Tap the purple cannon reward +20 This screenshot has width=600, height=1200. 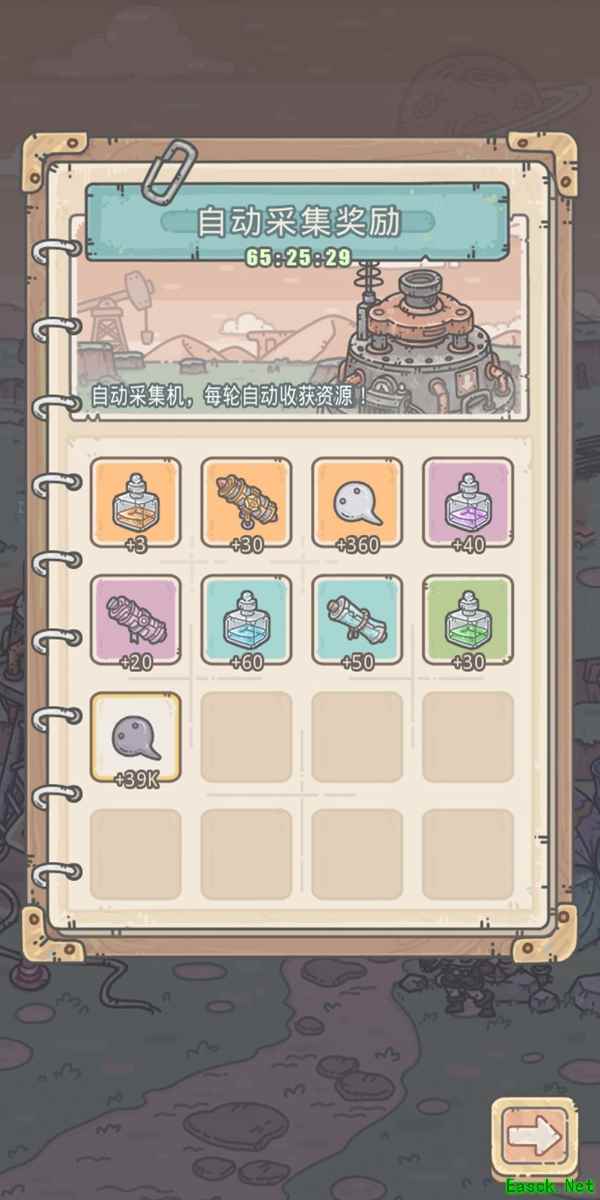pos(136,617)
